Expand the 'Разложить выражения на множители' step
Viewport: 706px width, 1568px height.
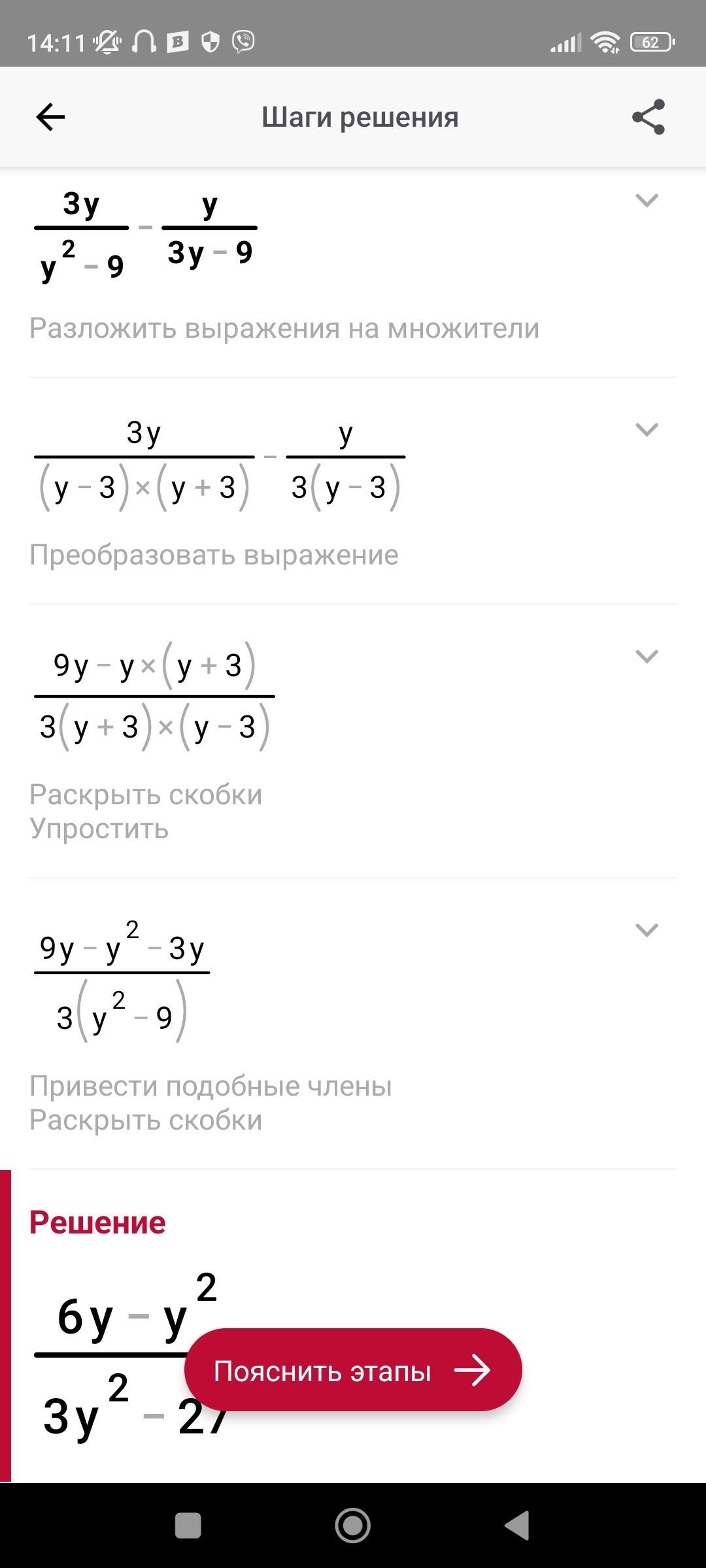(x=647, y=200)
